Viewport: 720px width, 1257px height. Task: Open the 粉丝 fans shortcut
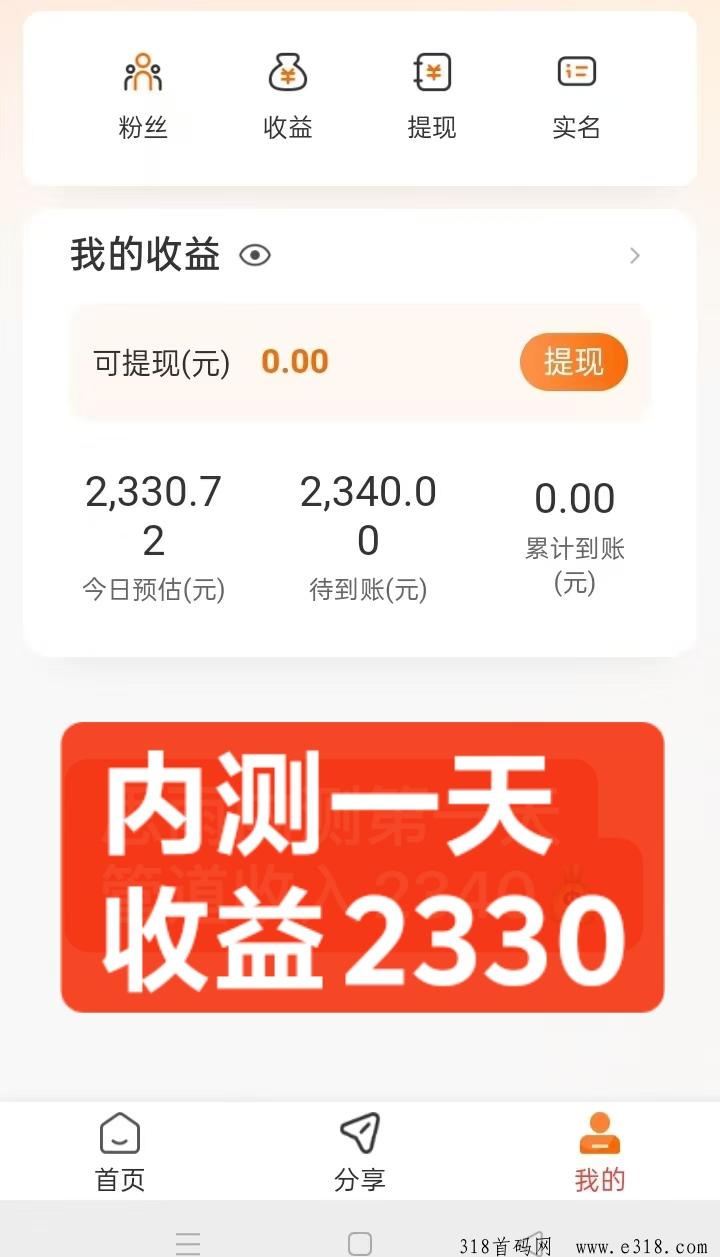point(143,96)
